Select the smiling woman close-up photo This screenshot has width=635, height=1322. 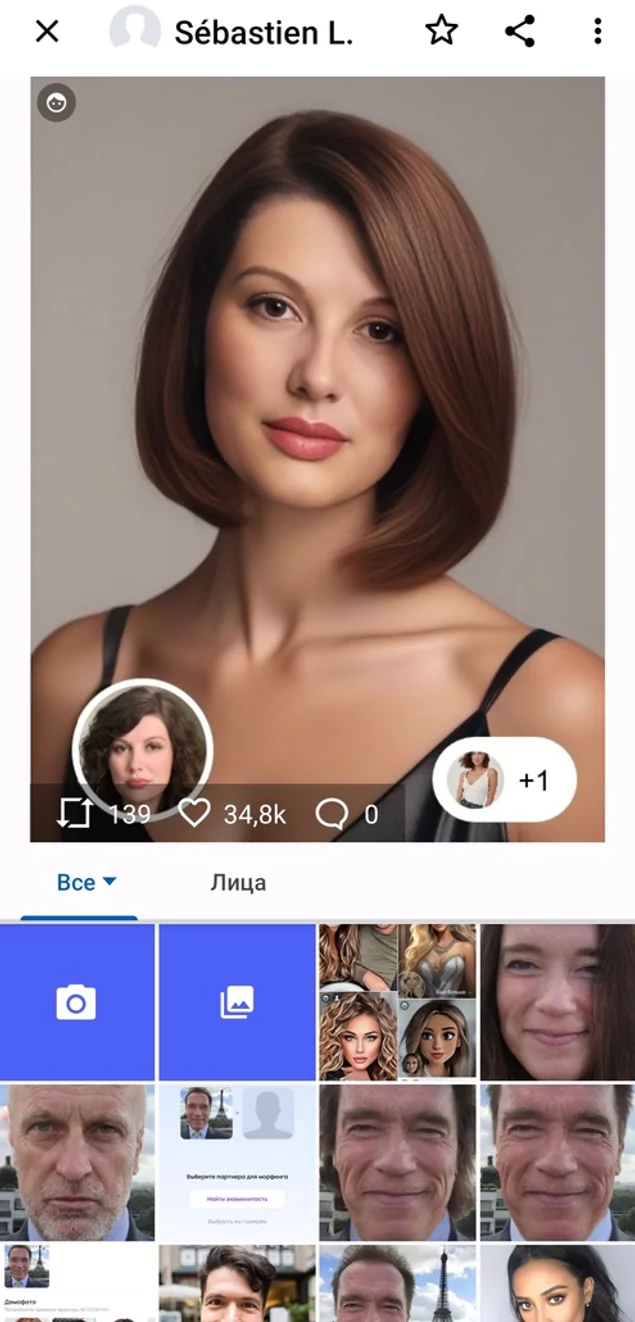557,1002
